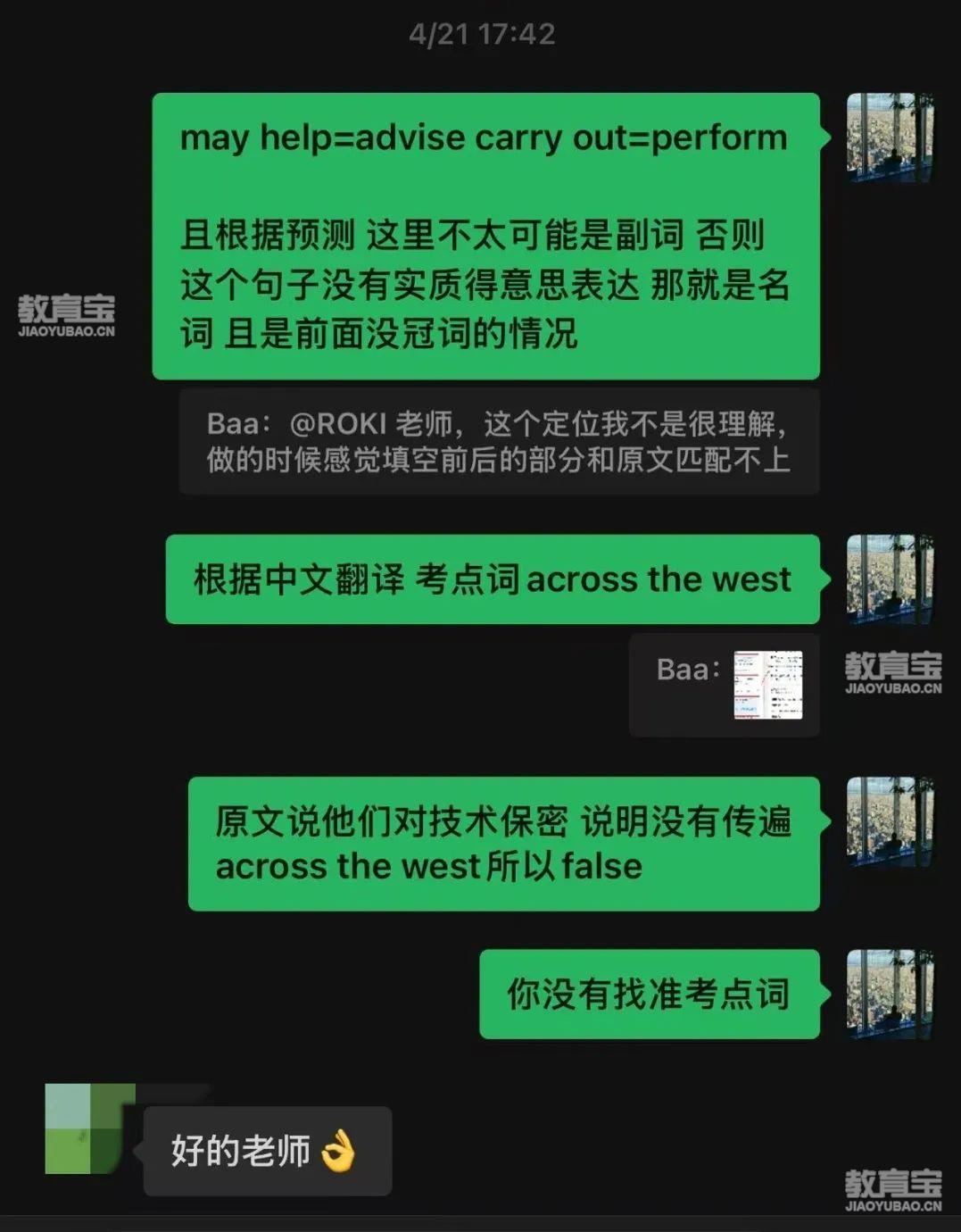
Task: Open the quoted Baa image thumbnail
Action: (767, 685)
